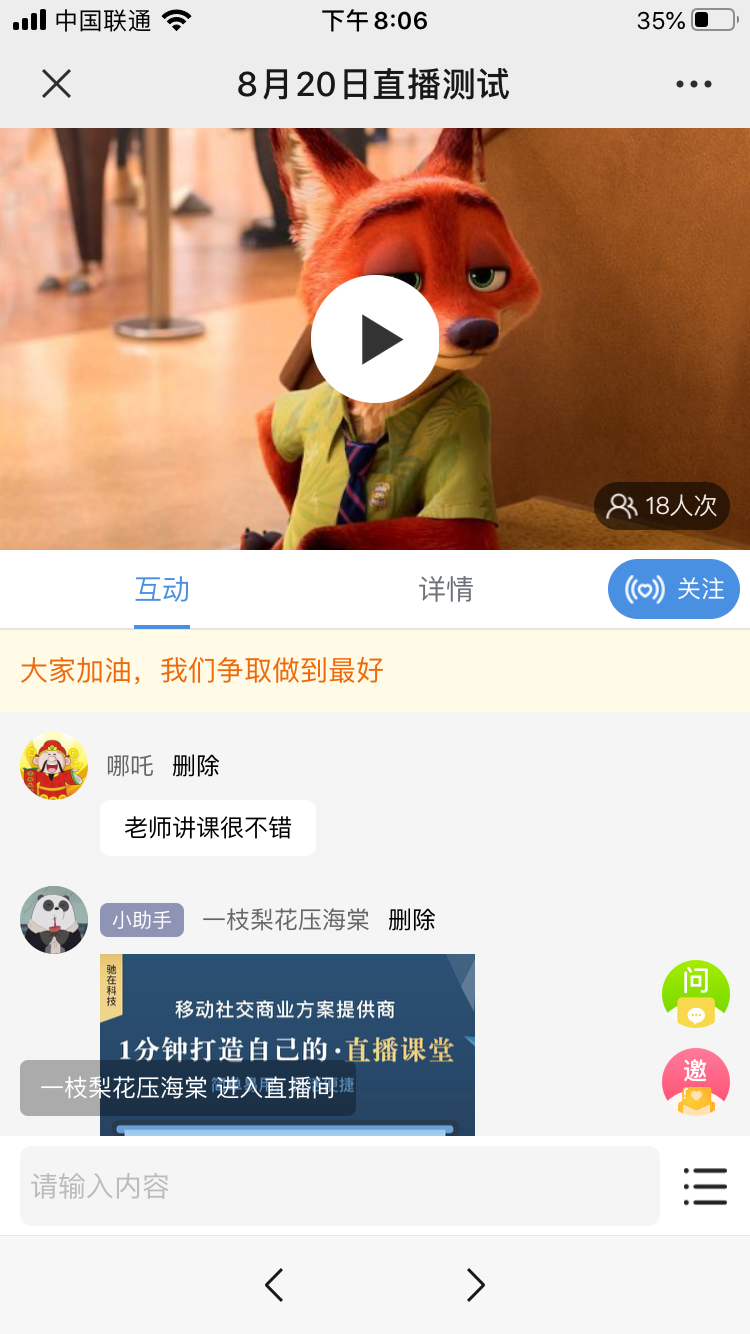Open the 问 question button

click(696, 994)
